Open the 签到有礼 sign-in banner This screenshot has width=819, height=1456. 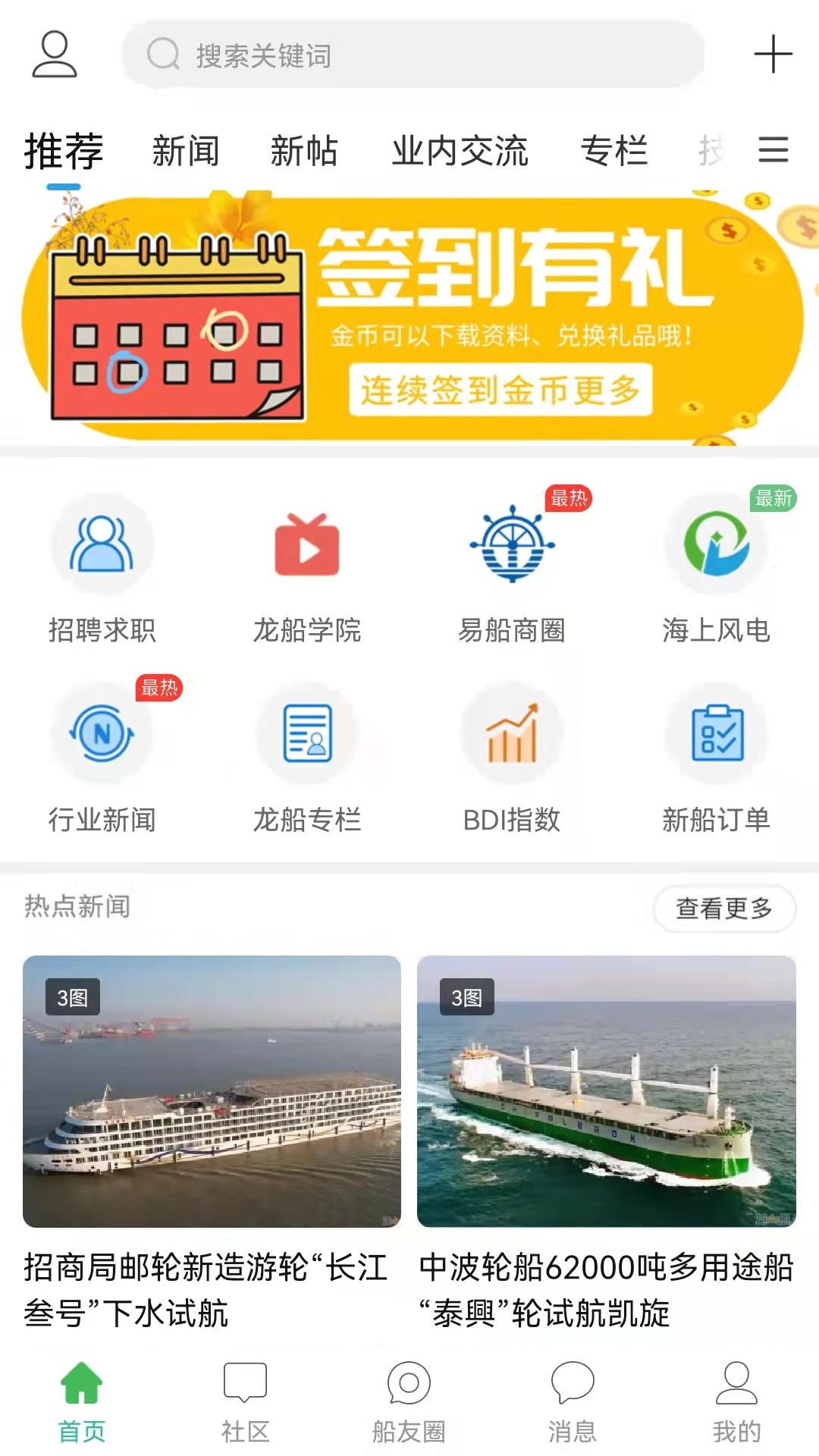tap(409, 318)
